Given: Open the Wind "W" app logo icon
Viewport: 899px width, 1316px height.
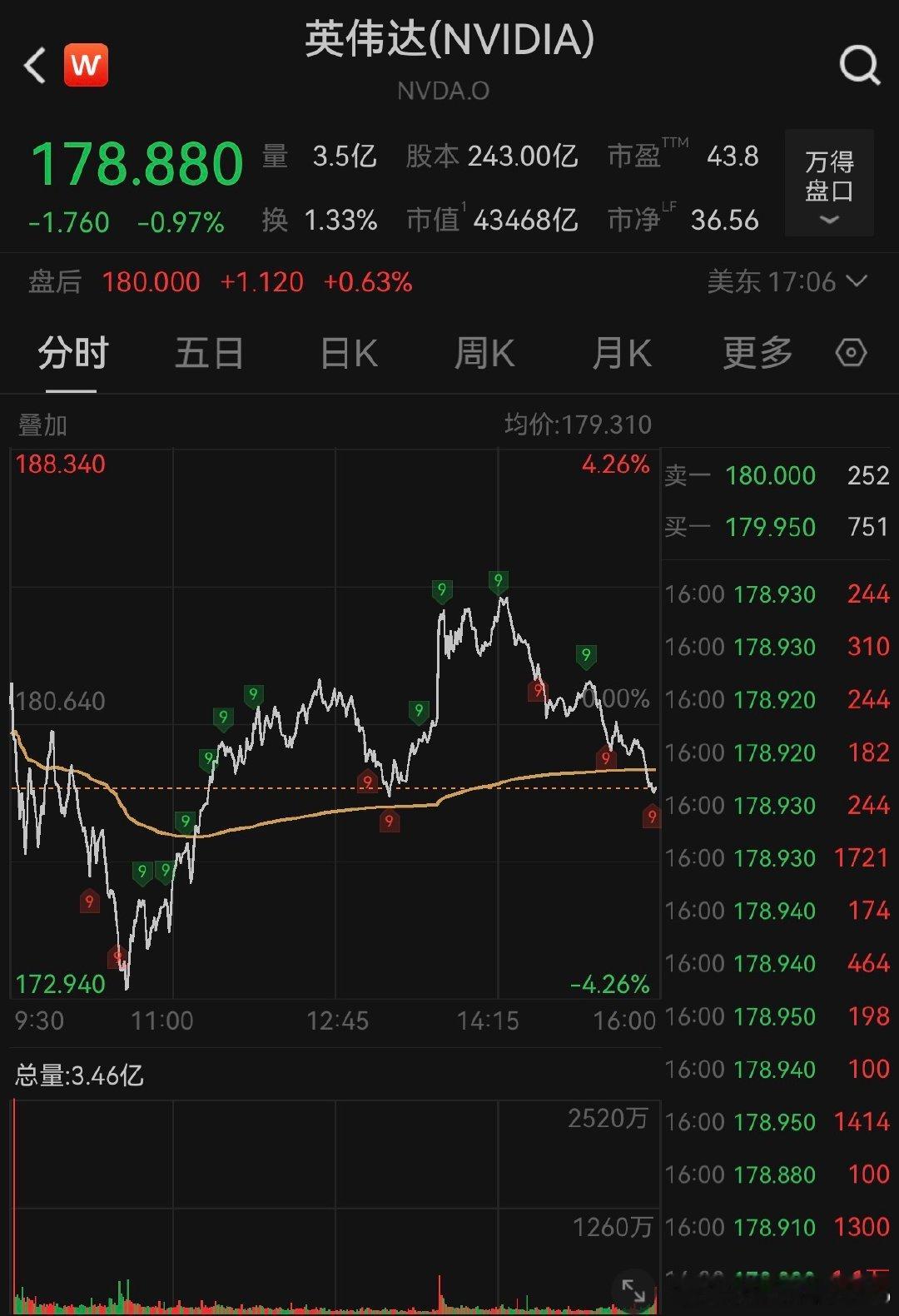Looking at the screenshot, I should pyautogui.click(x=86, y=65).
